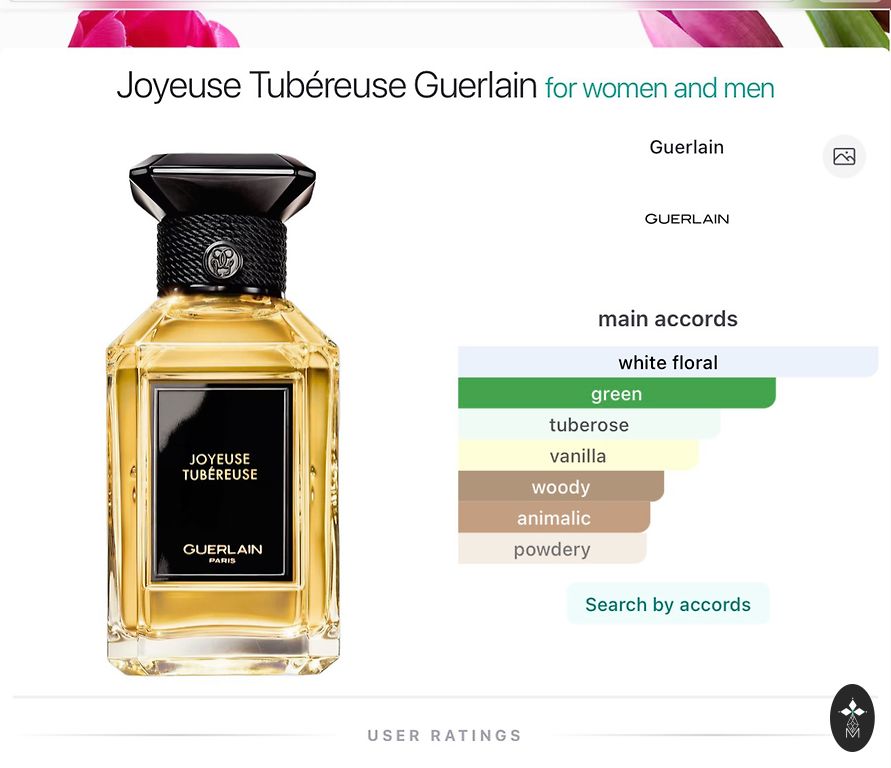Tap the floating dark round button
The height and width of the screenshot is (768, 891).
click(x=852, y=717)
